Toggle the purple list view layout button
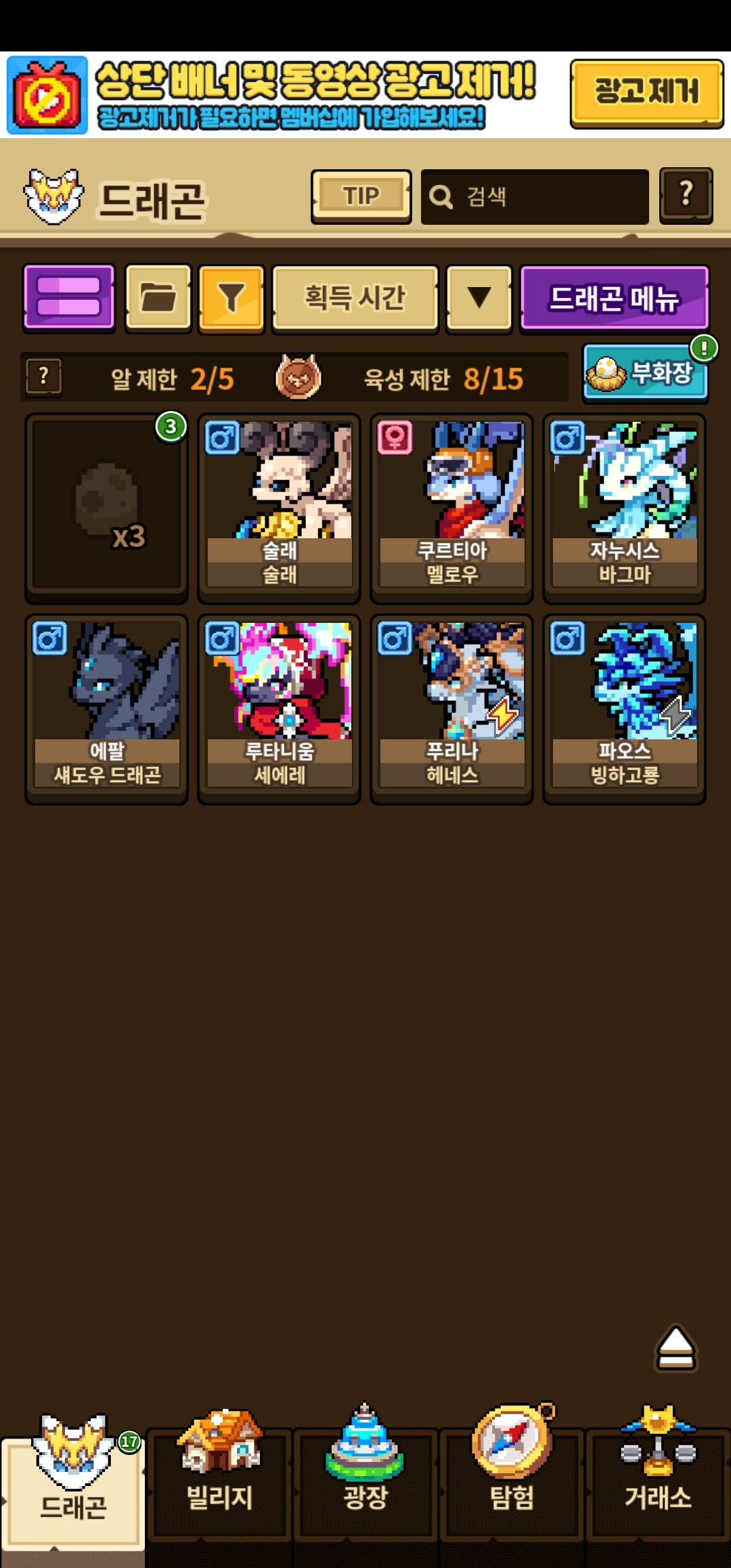 (69, 298)
